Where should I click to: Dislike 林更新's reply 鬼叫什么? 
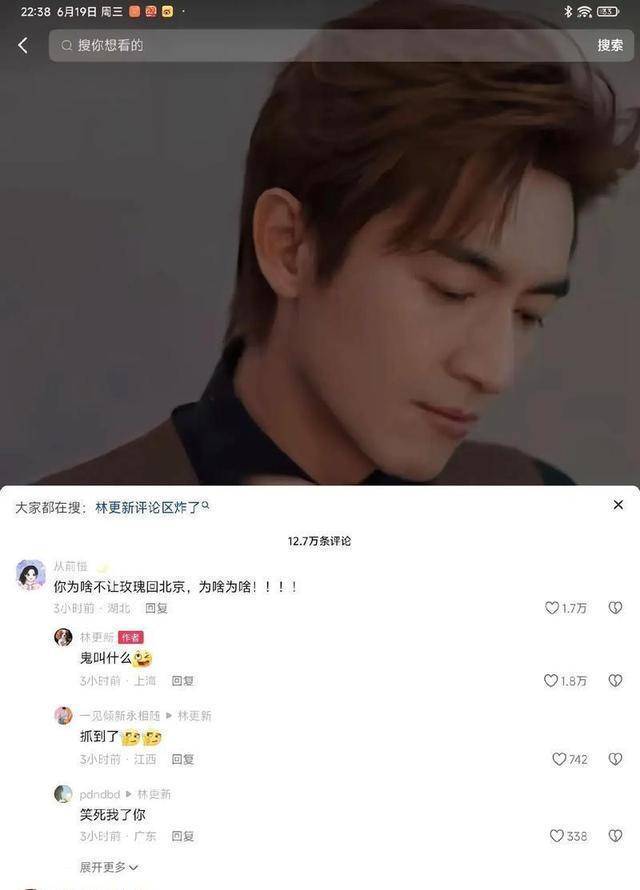pyautogui.click(x=615, y=681)
